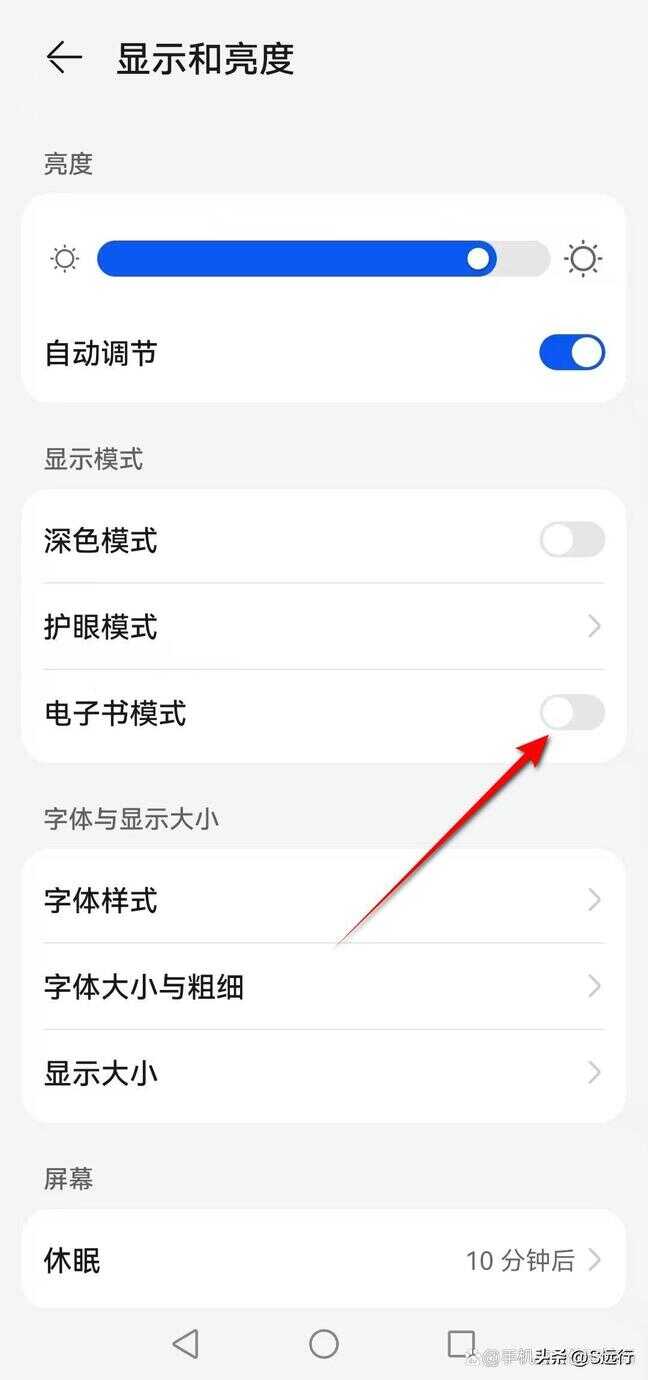
Task: Go back from 显示和亮度 page
Action: point(64,58)
